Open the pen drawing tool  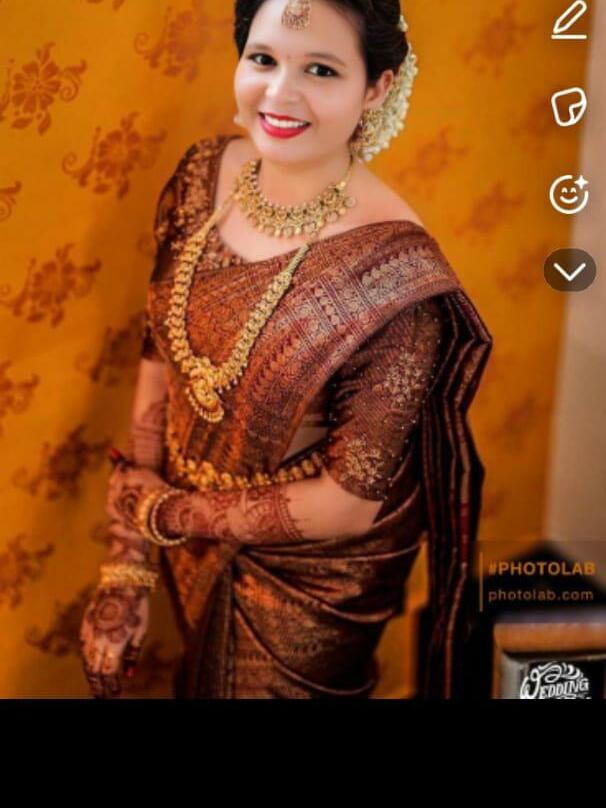click(x=569, y=21)
